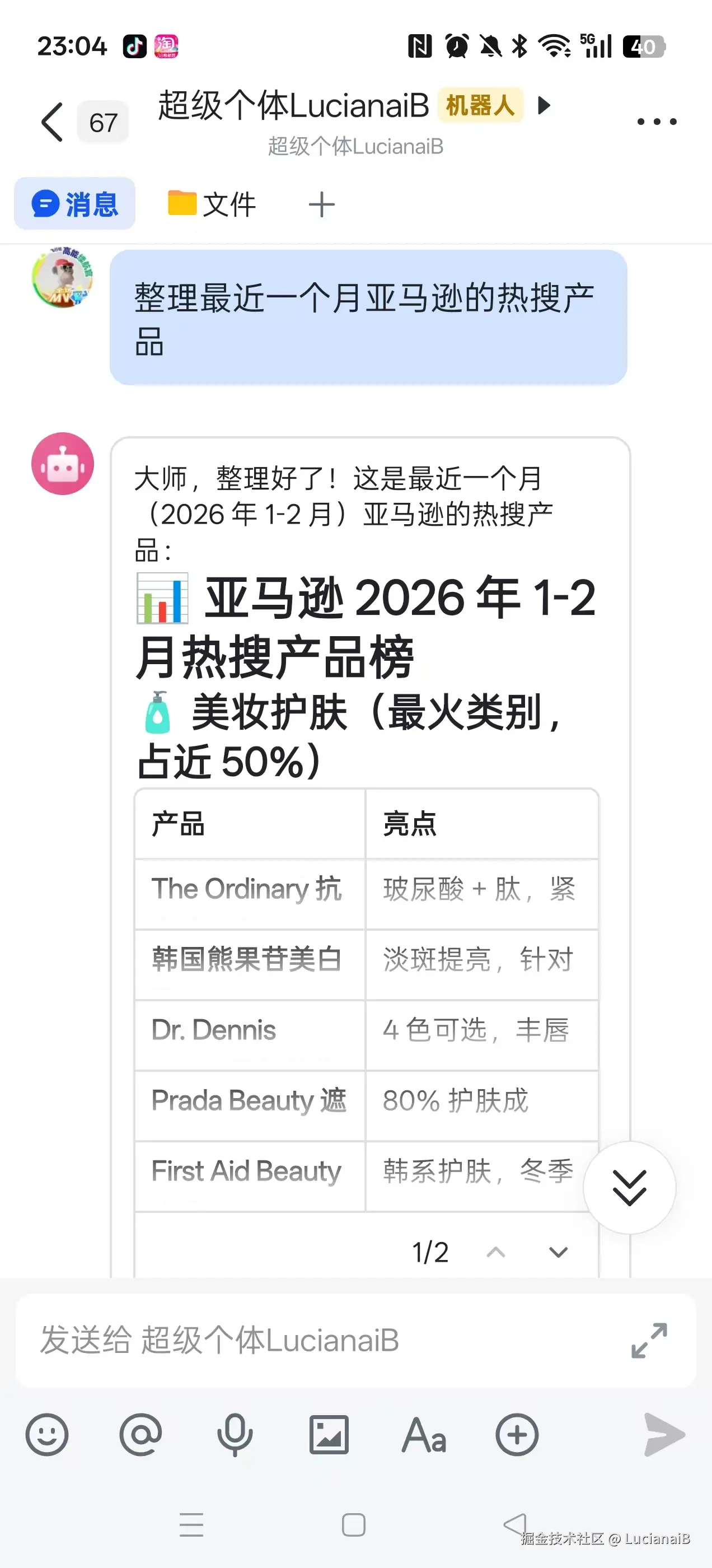The height and width of the screenshot is (1568, 712).
Task: Open more attachments plus circle
Action: pyautogui.click(x=517, y=1435)
